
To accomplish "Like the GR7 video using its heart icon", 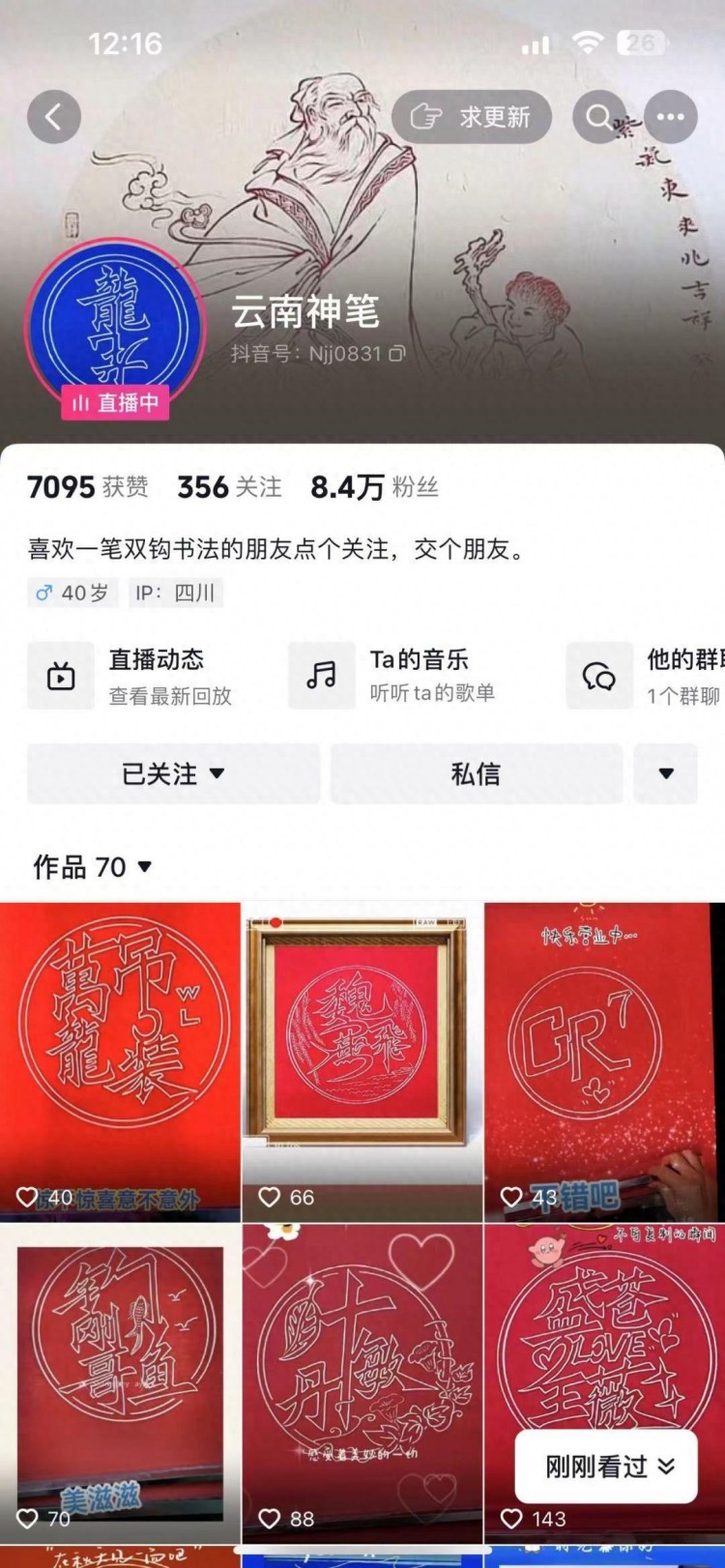I will click(x=510, y=1196).
